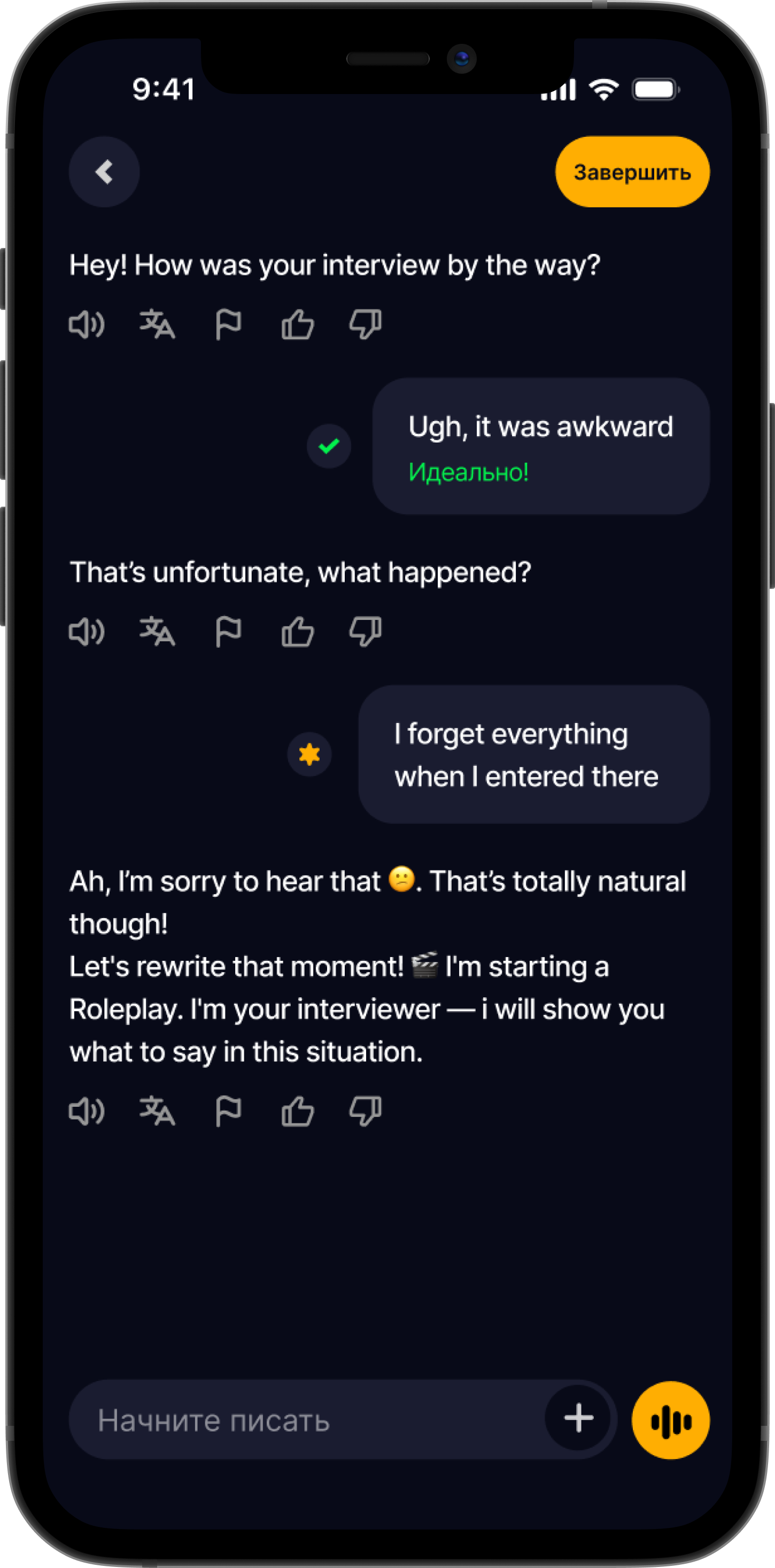Report "That's unfortunate, what happened?" with the flag
Viewport: 775px width, 1568px height.
(228, 631)
